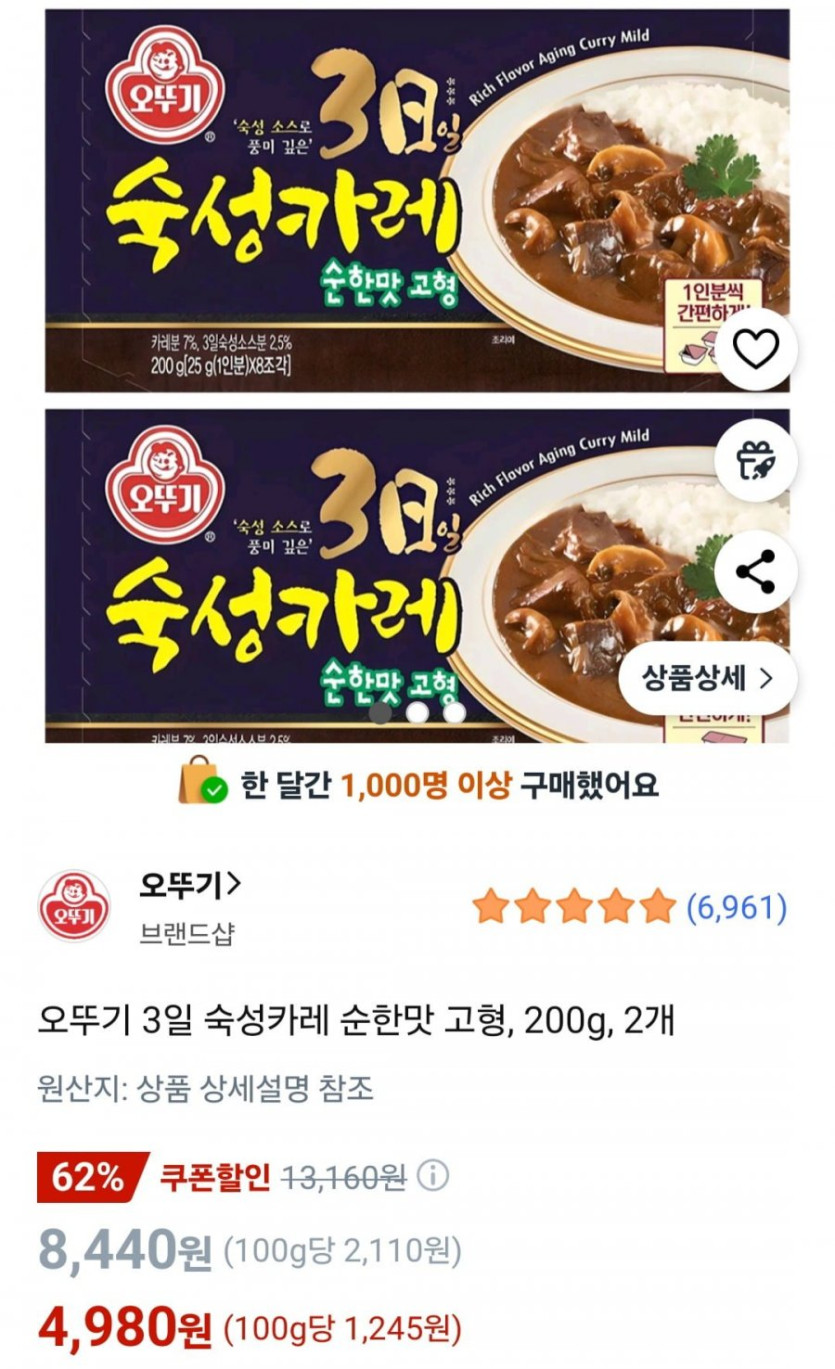Show coupon discount info icon

(x=433, y=1176)
